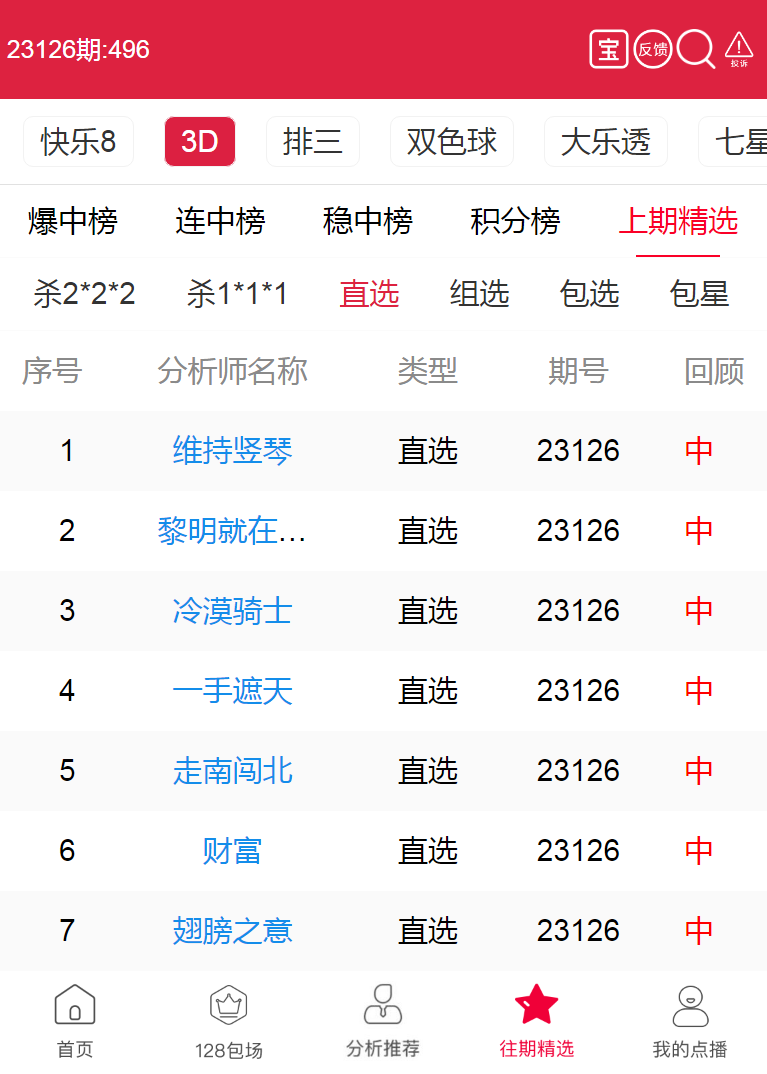
Task: Go to the 首页 home tab
Action: (75, 1022)
